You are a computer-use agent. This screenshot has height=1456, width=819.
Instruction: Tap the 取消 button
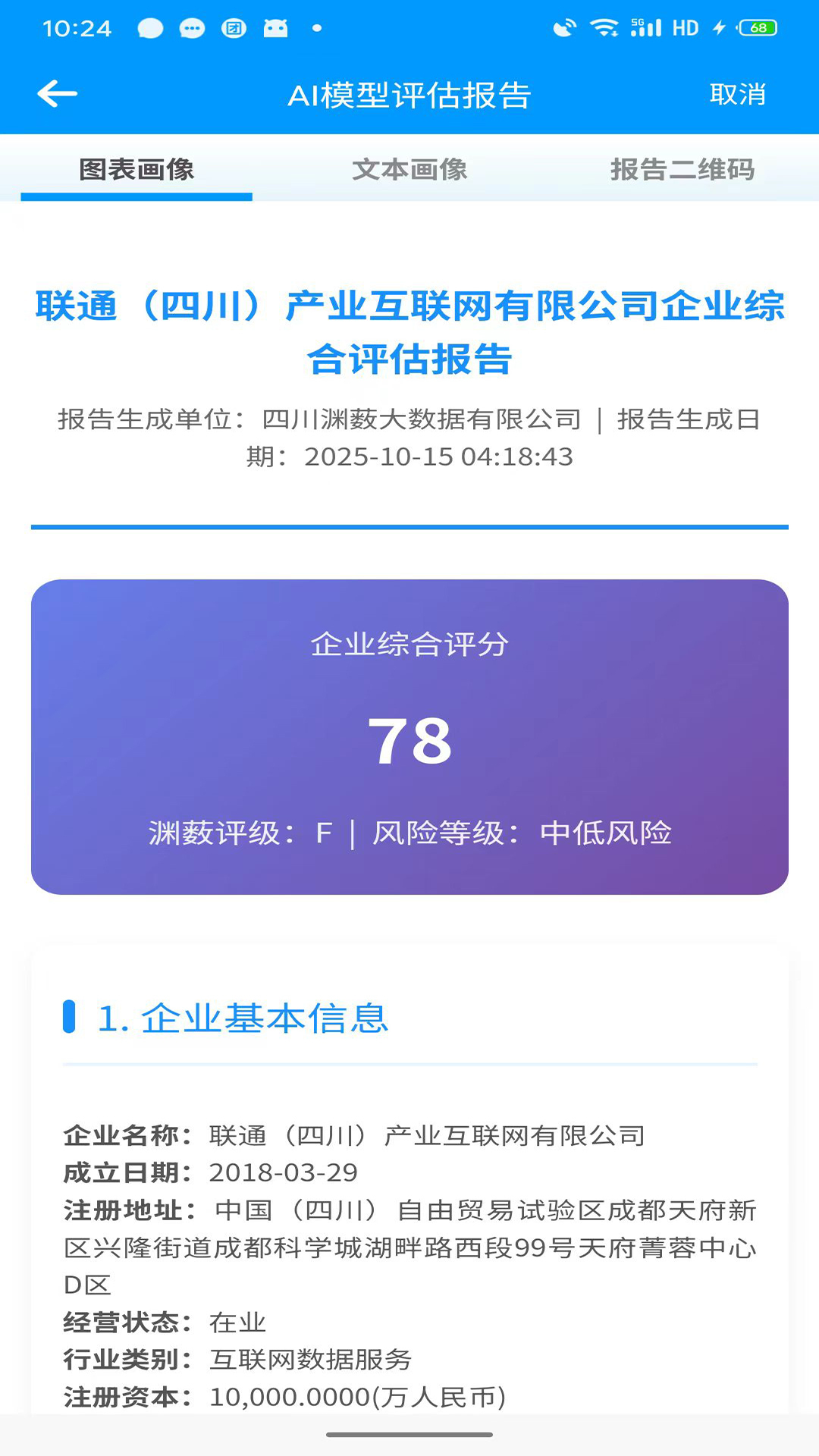pos(737,94)
